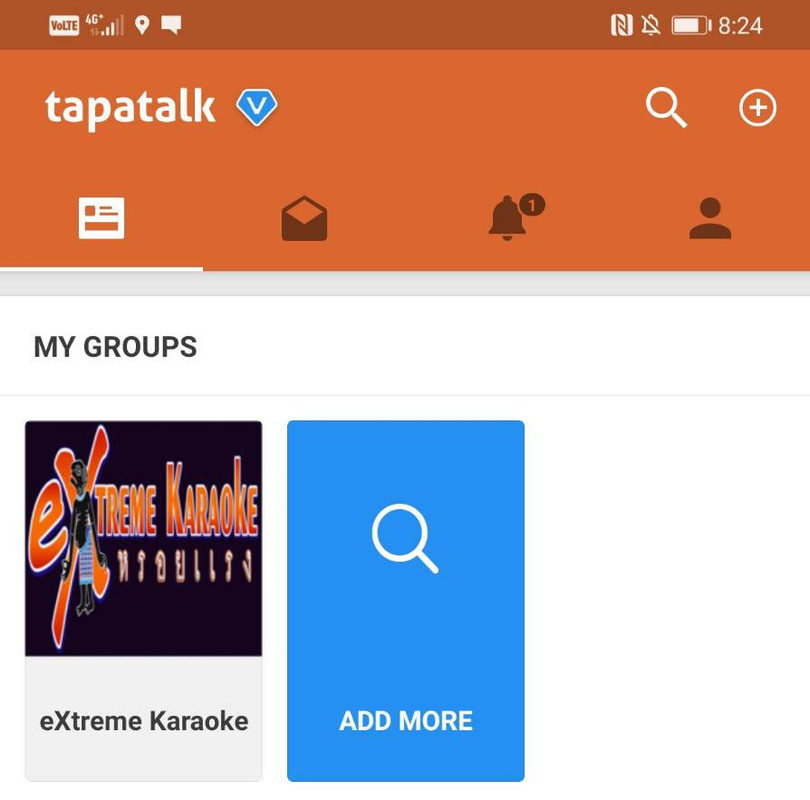Open the search icon in the header

666,107
